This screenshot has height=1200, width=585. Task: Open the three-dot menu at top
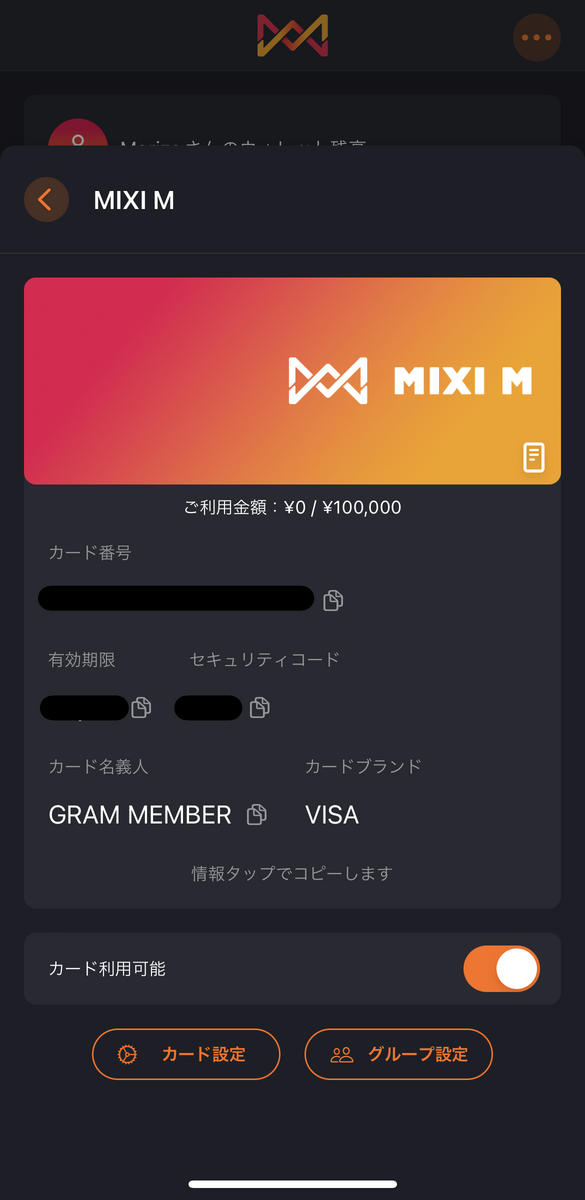tap(537, 37)
